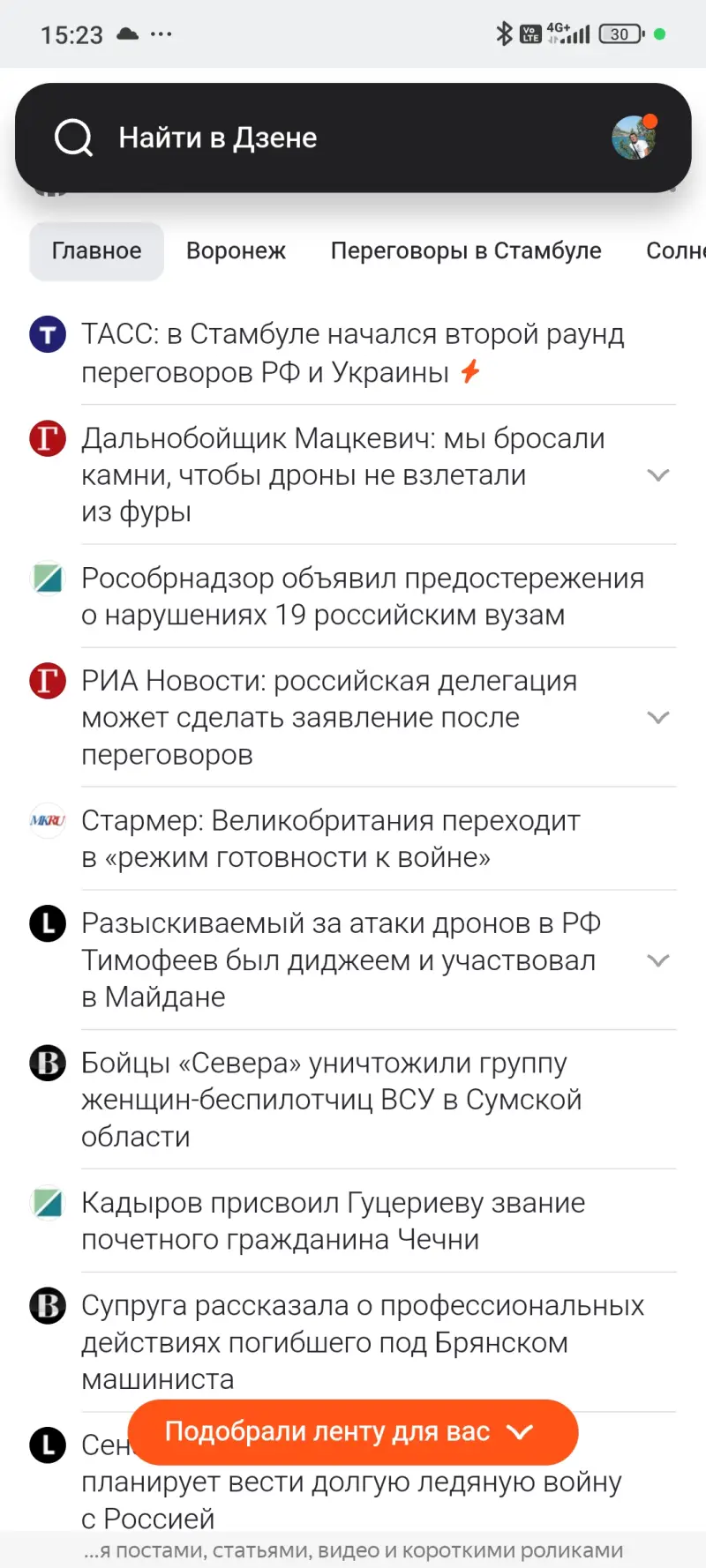
Task: Switch to Переговоры в Стамбуле tab
Action: (466, 251)
